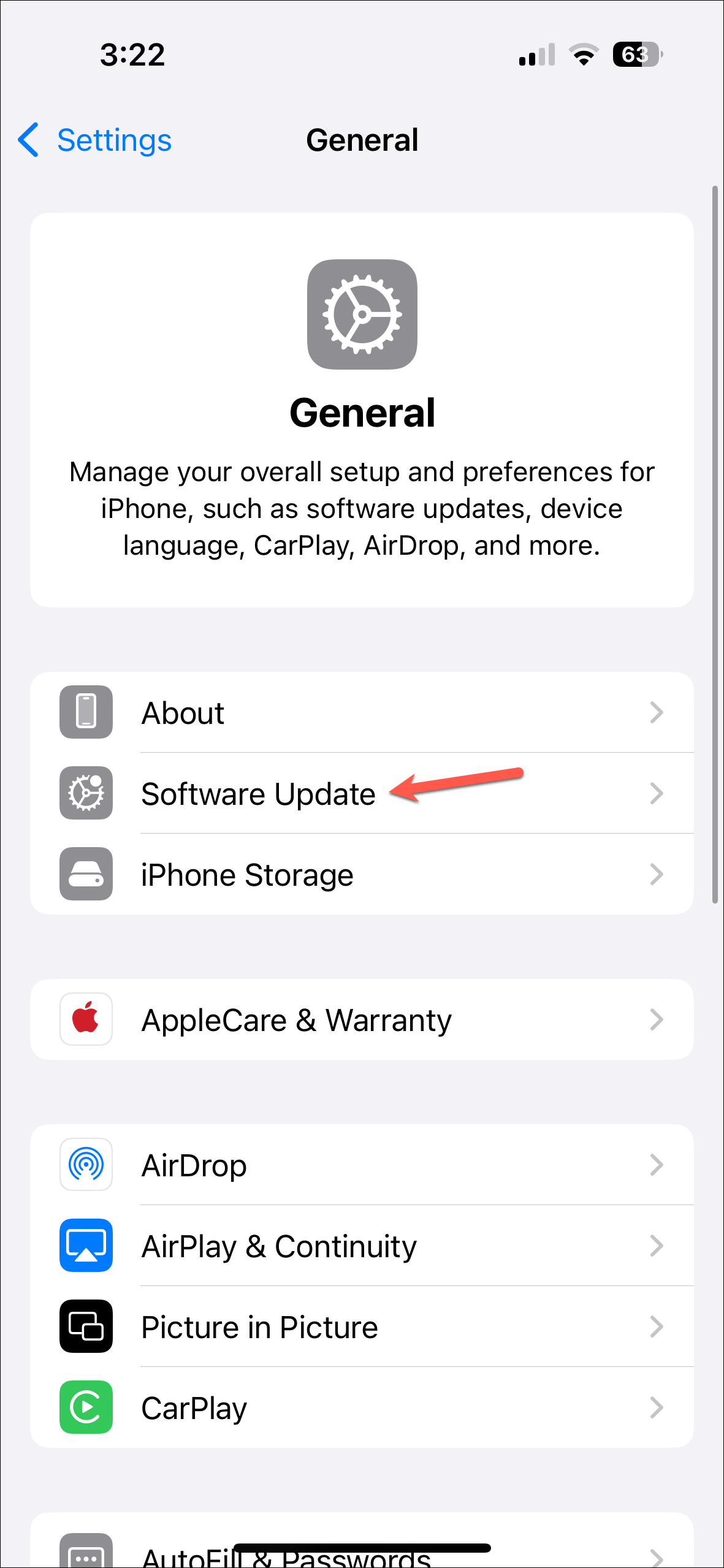Open CarPlay settings
Viewport: 724px width, 1568px height.
coord(362,1408)
